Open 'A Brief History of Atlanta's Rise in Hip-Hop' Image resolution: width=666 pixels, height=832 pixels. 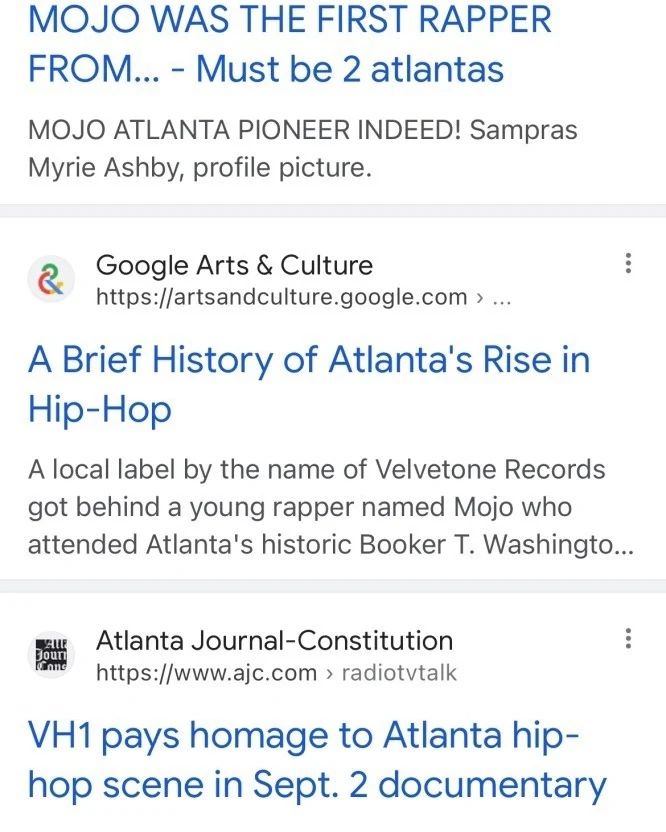308,384
